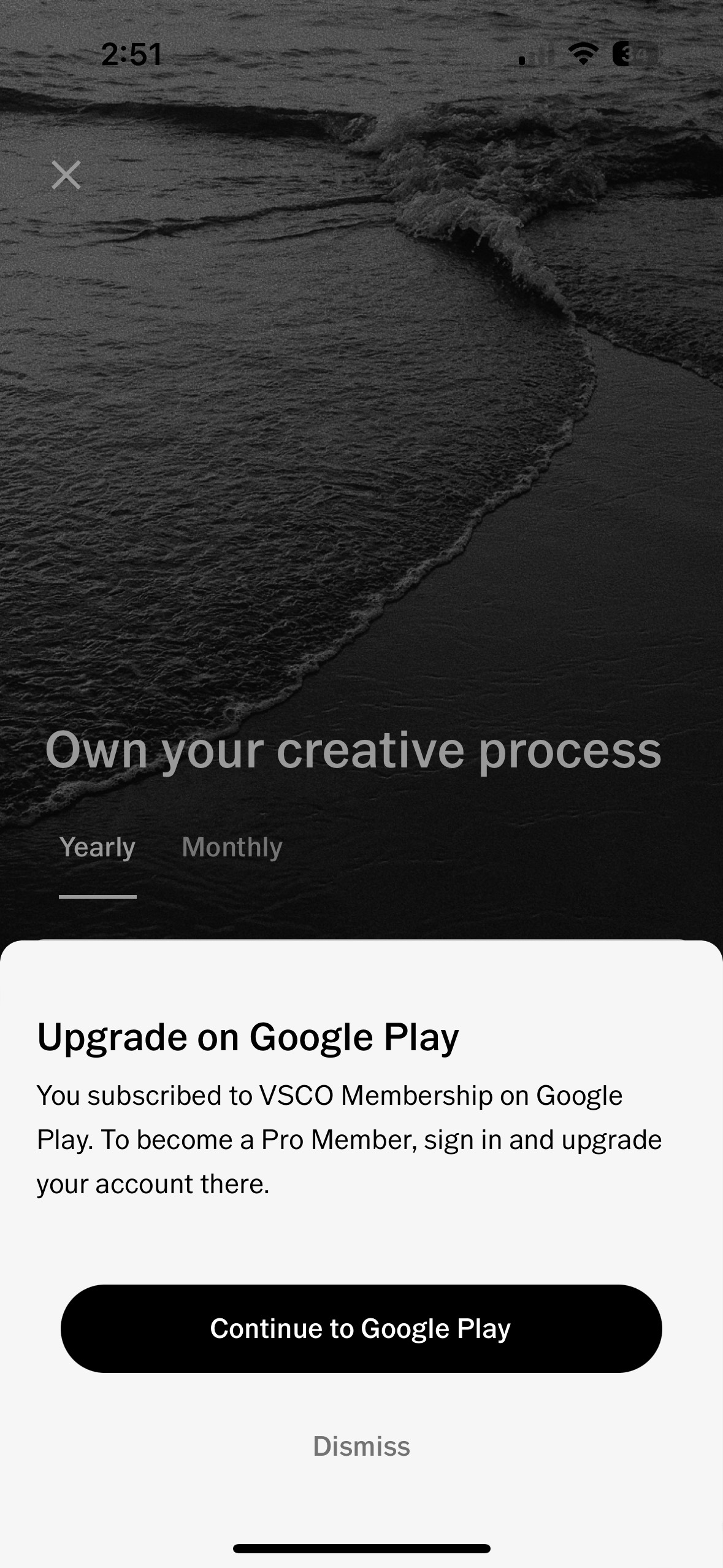
Task: Tap the clock in the status bar
Action: [131, 54]
